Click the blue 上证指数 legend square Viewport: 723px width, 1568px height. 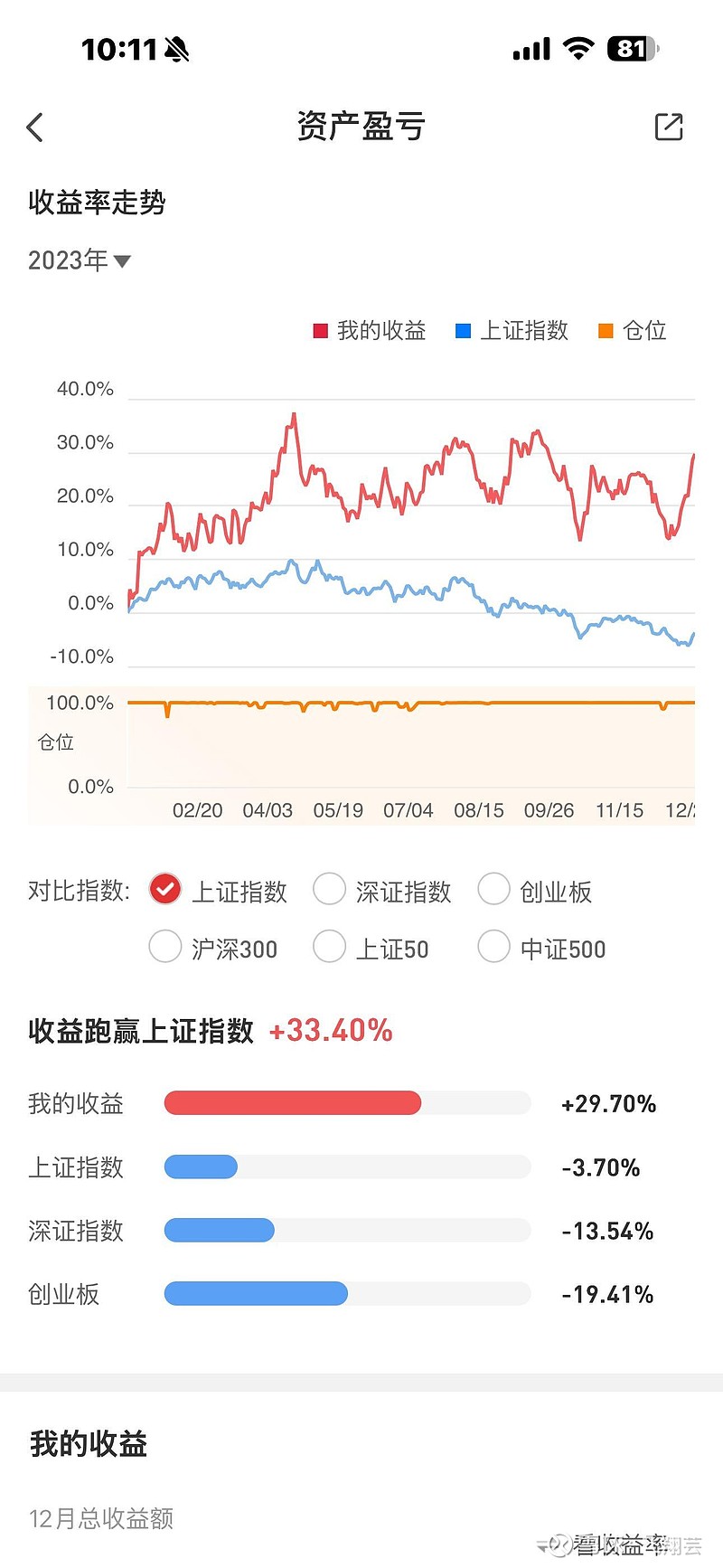[x=463, y=329]
